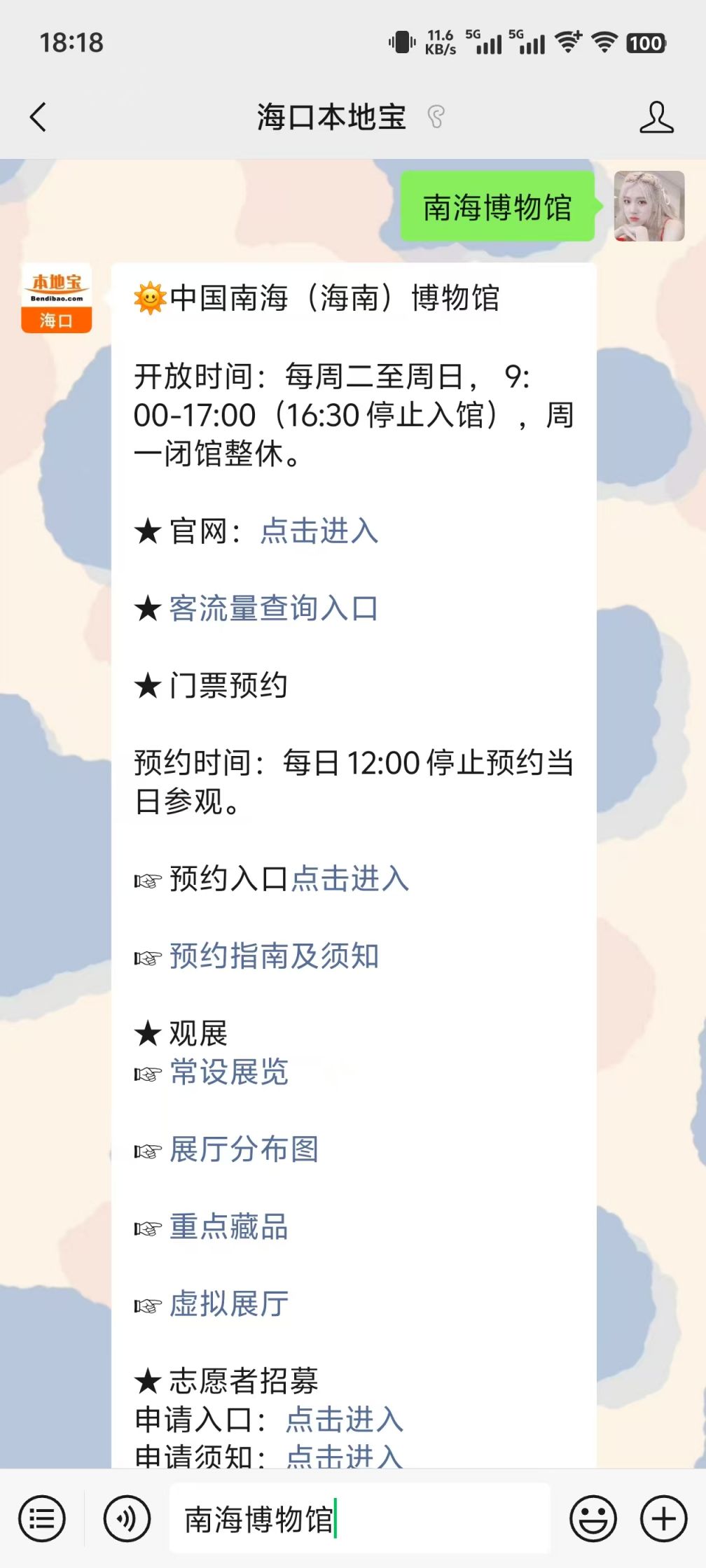This screenshot has width=706, height=1568.
Task: Go back from the 海口本地宝 chat
Action: point(39,117)
